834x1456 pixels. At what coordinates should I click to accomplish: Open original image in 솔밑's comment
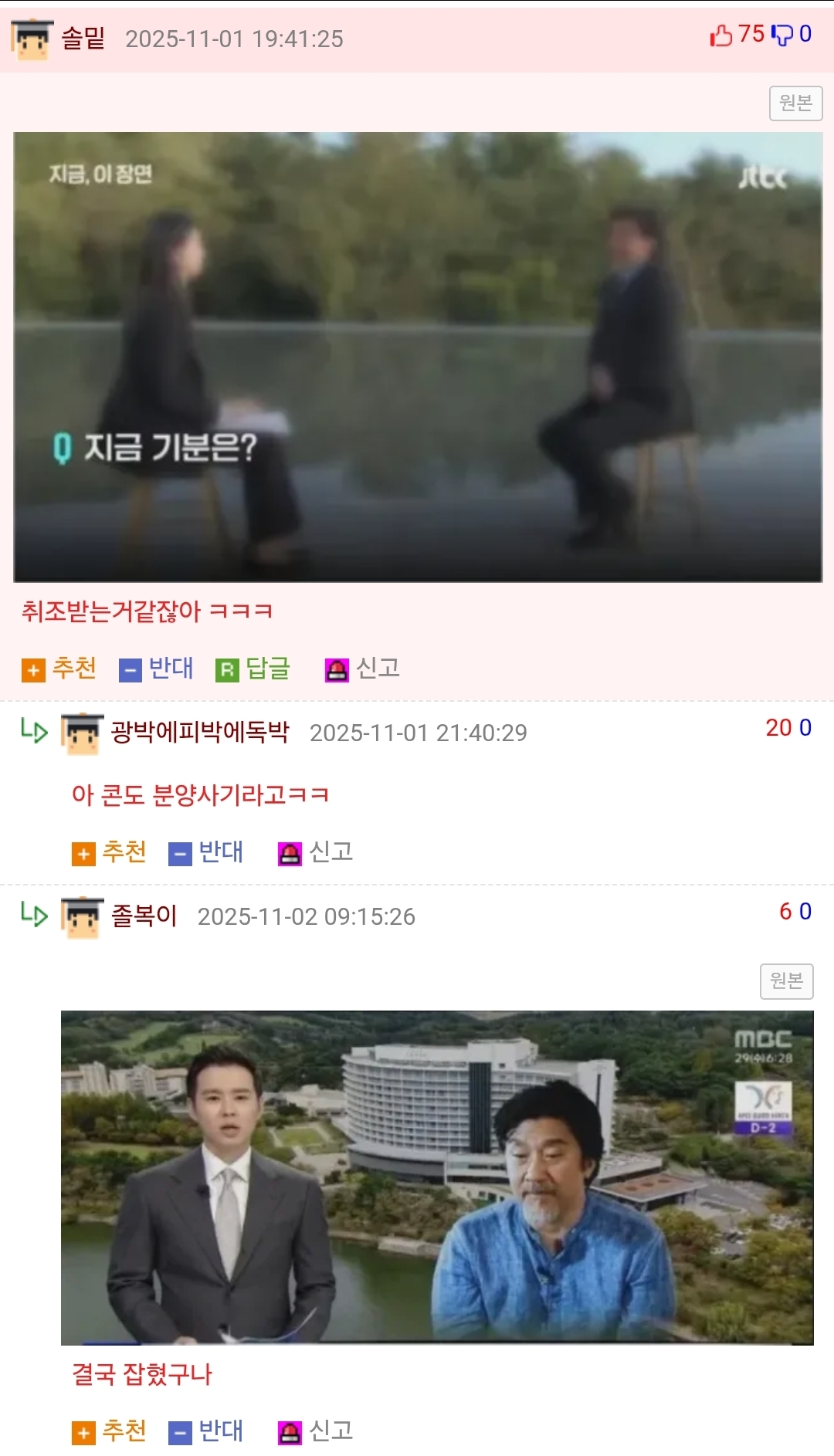795,103
